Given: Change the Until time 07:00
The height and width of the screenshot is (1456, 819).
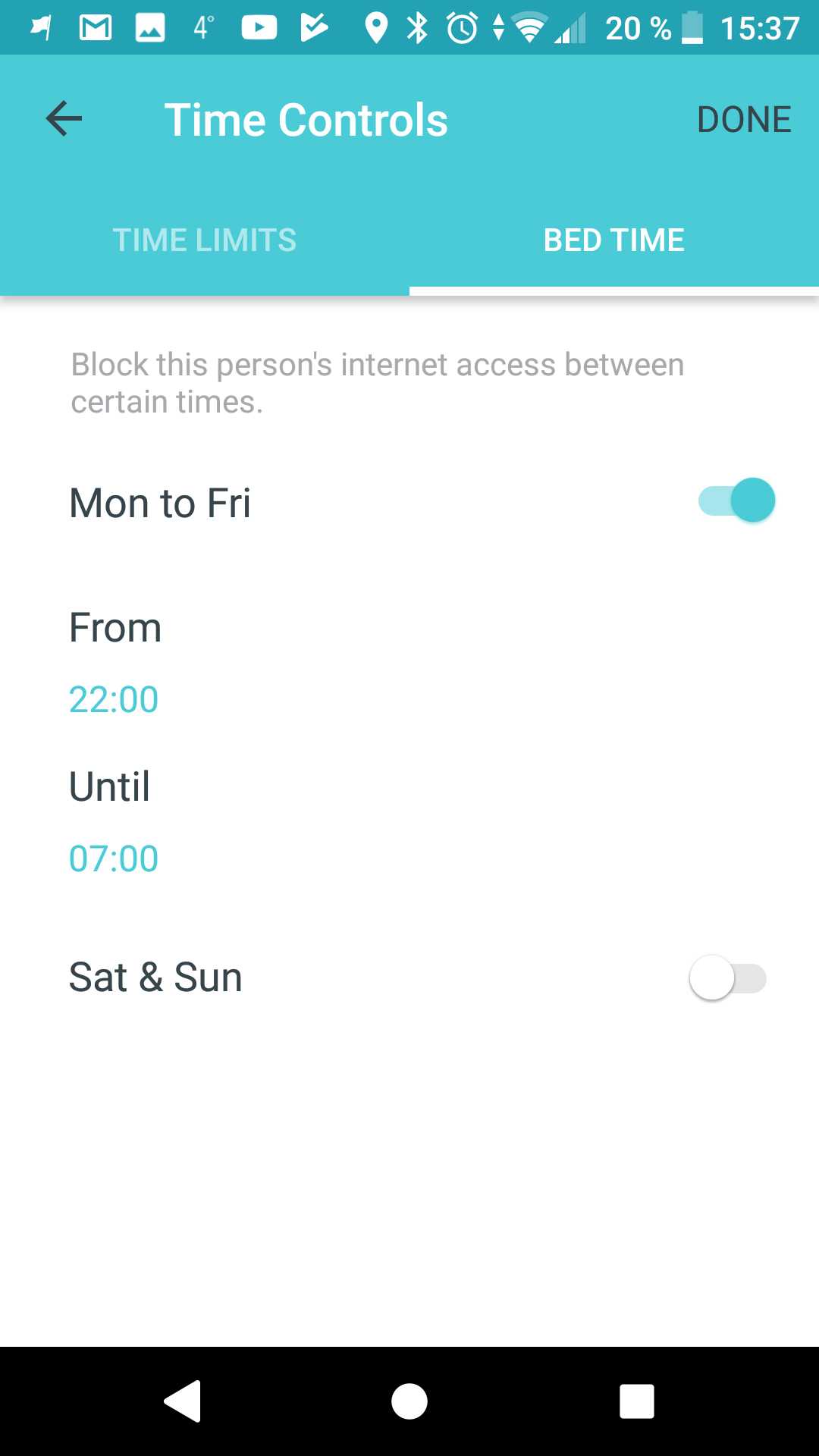Looking at the screenshot, I should point(114,858).
